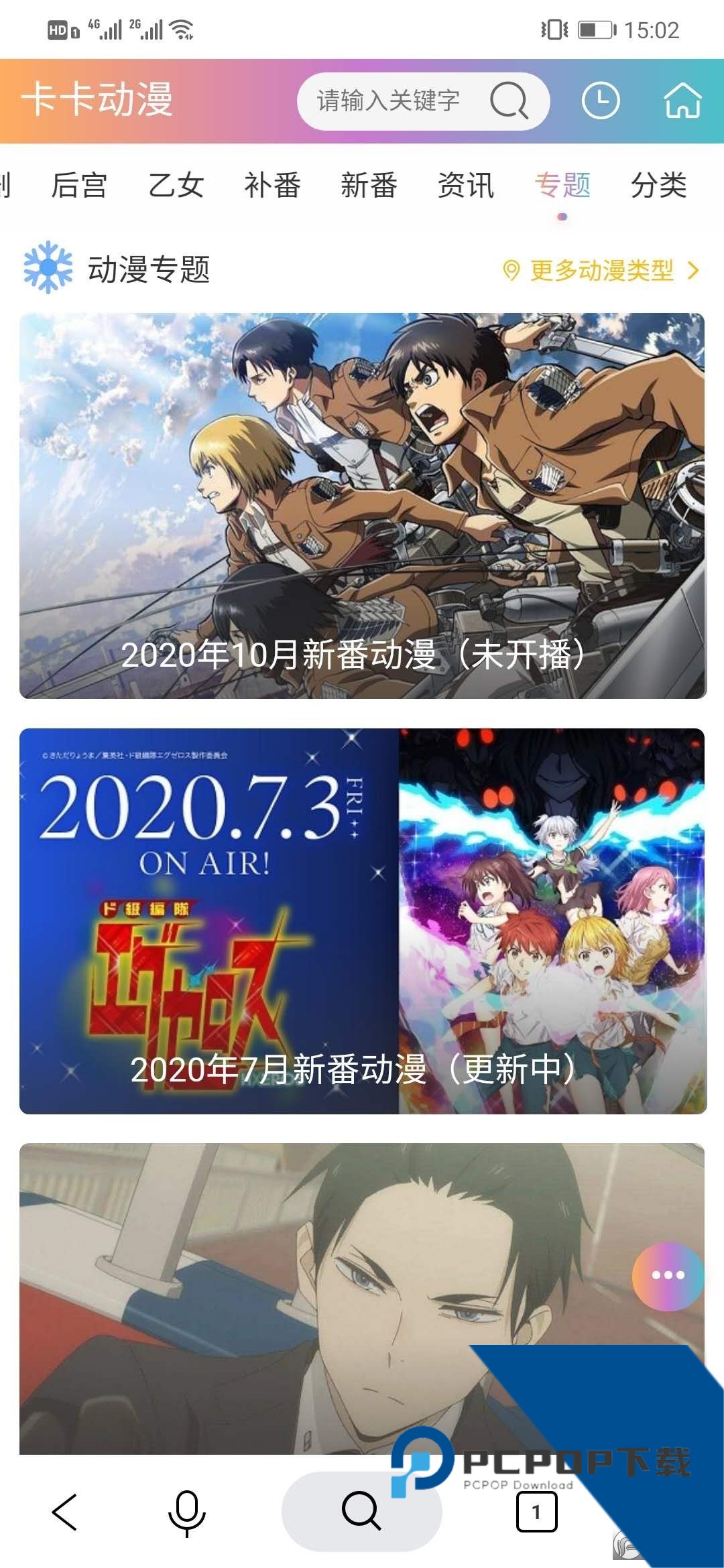Screen dimensions: 724x1568
Task: Open 2020年10月新番动漫 collection link
Action: pos(362,506)
